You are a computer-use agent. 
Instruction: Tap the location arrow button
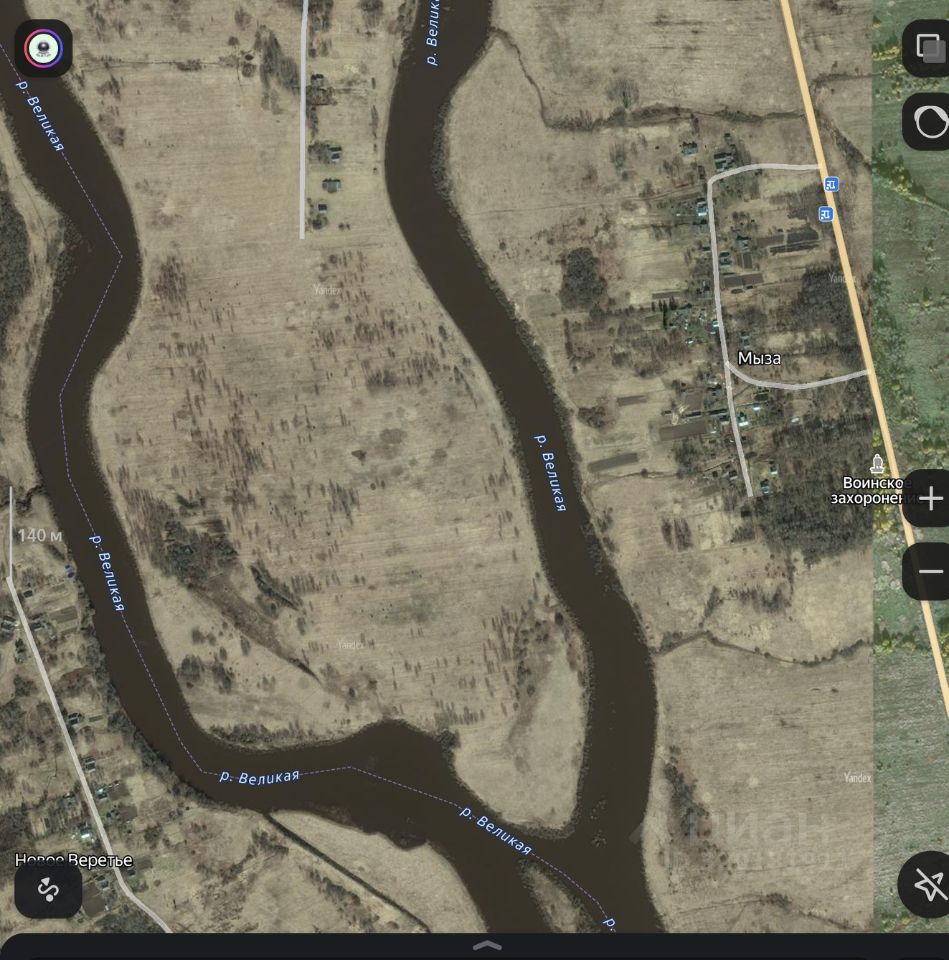pyautogui.click(x=928, y=884)
